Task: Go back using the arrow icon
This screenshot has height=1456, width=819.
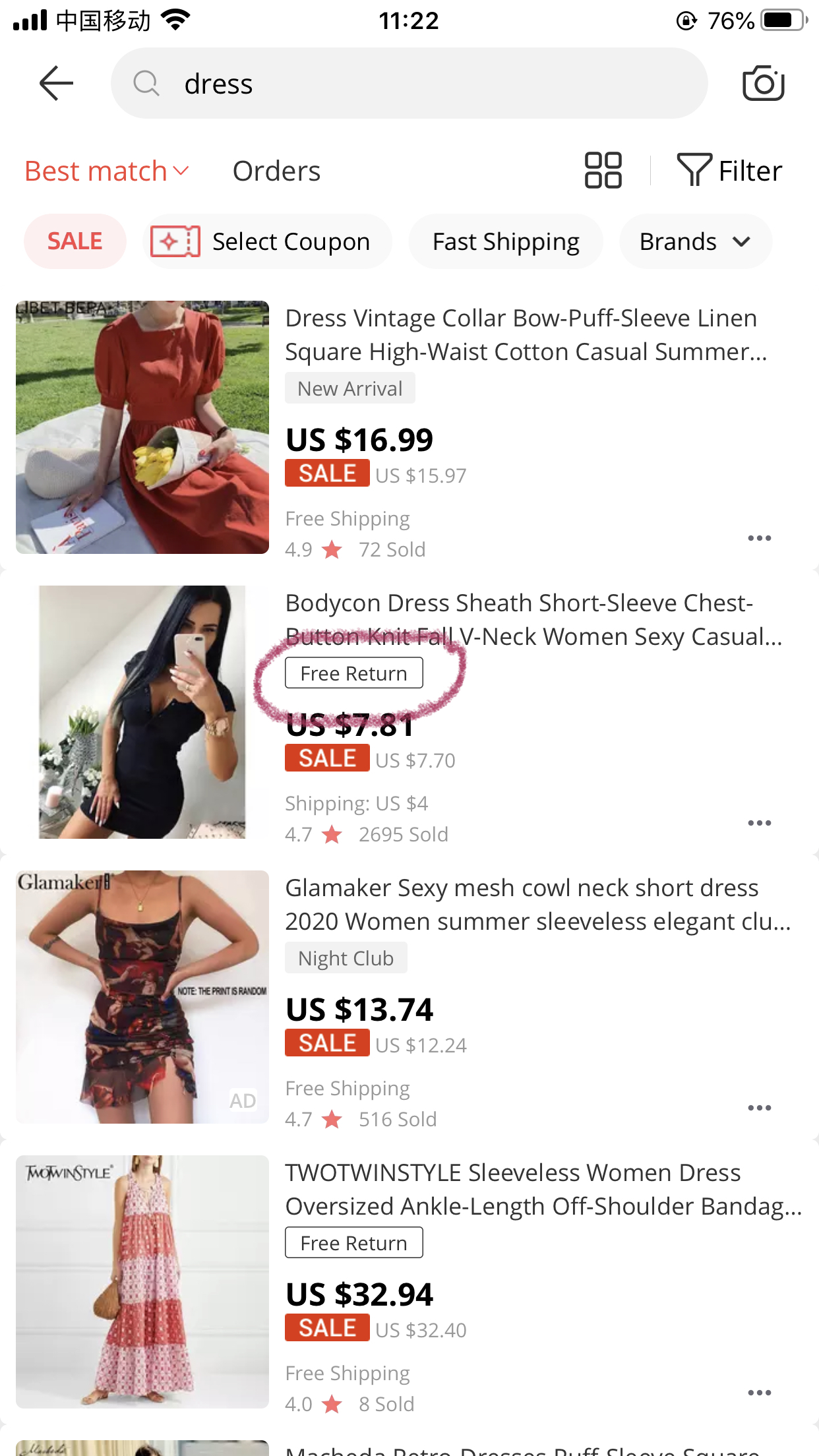Action: [56, 84]
